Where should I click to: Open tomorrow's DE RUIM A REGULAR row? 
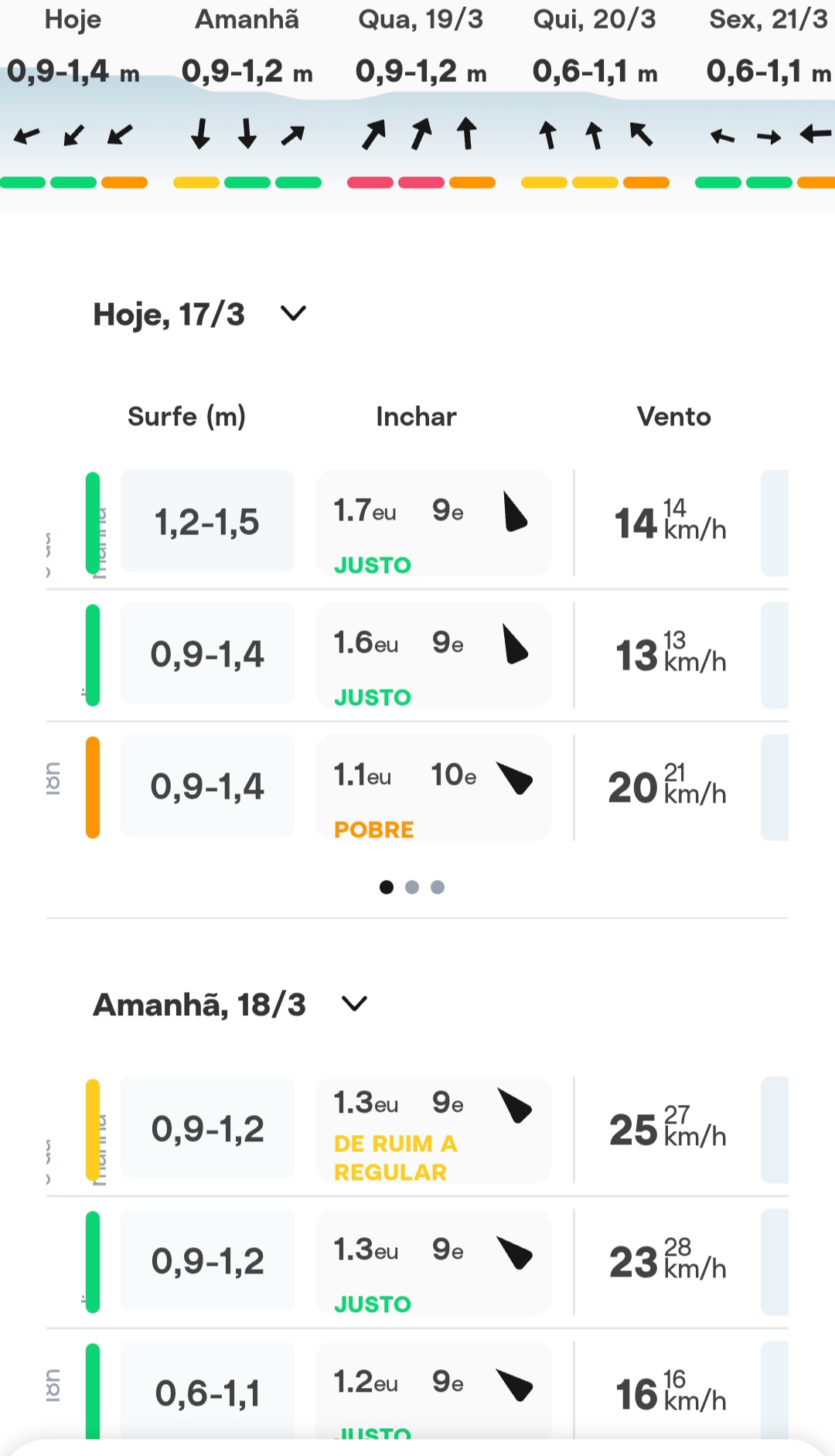click(x=417, y=1130)
